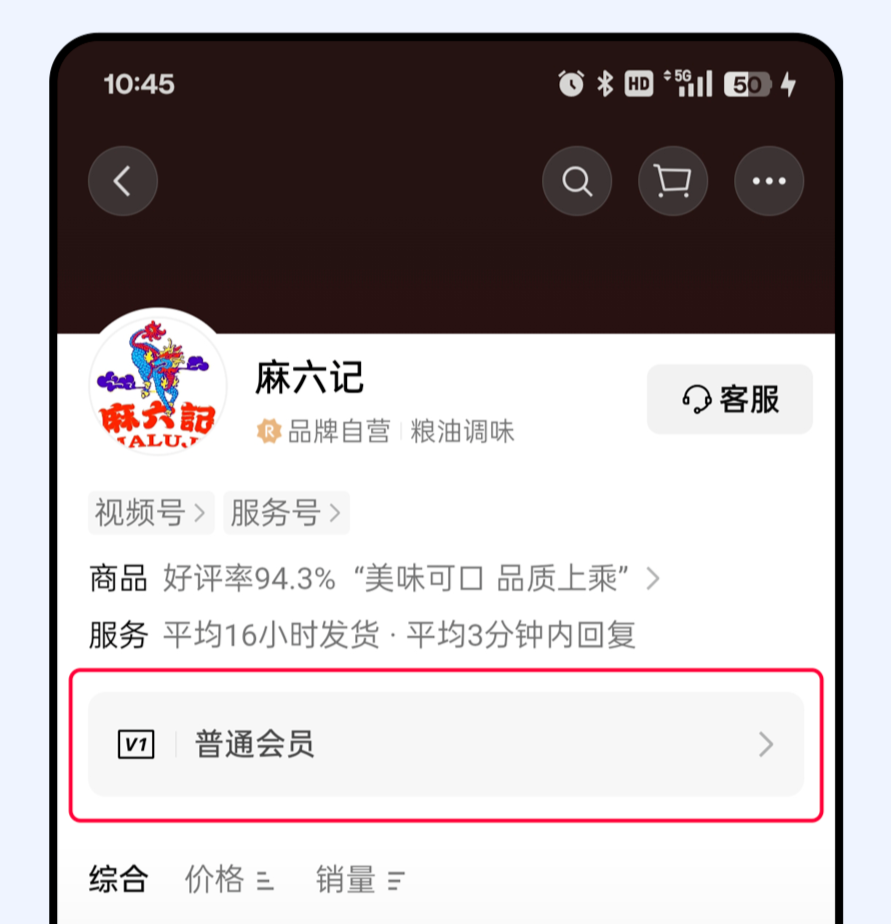Go back with the back arrow

coord(122,181)
